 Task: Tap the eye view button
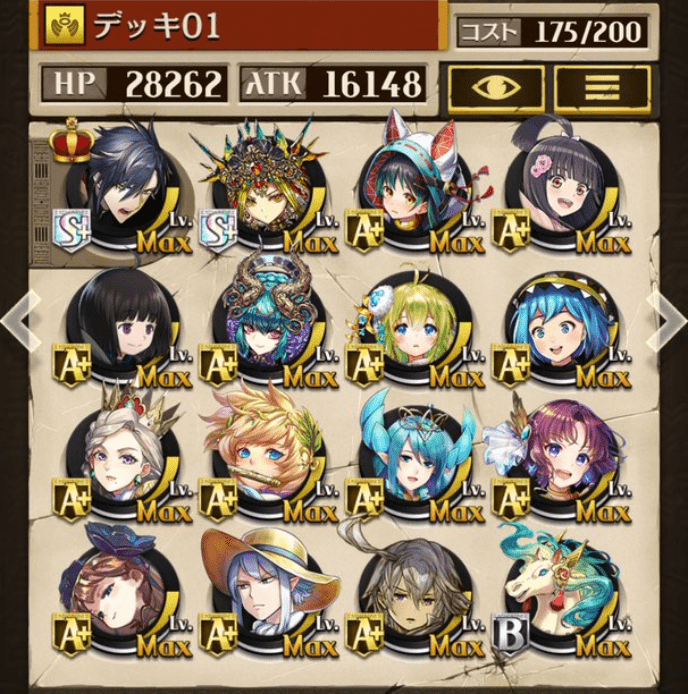click(496, 89)
